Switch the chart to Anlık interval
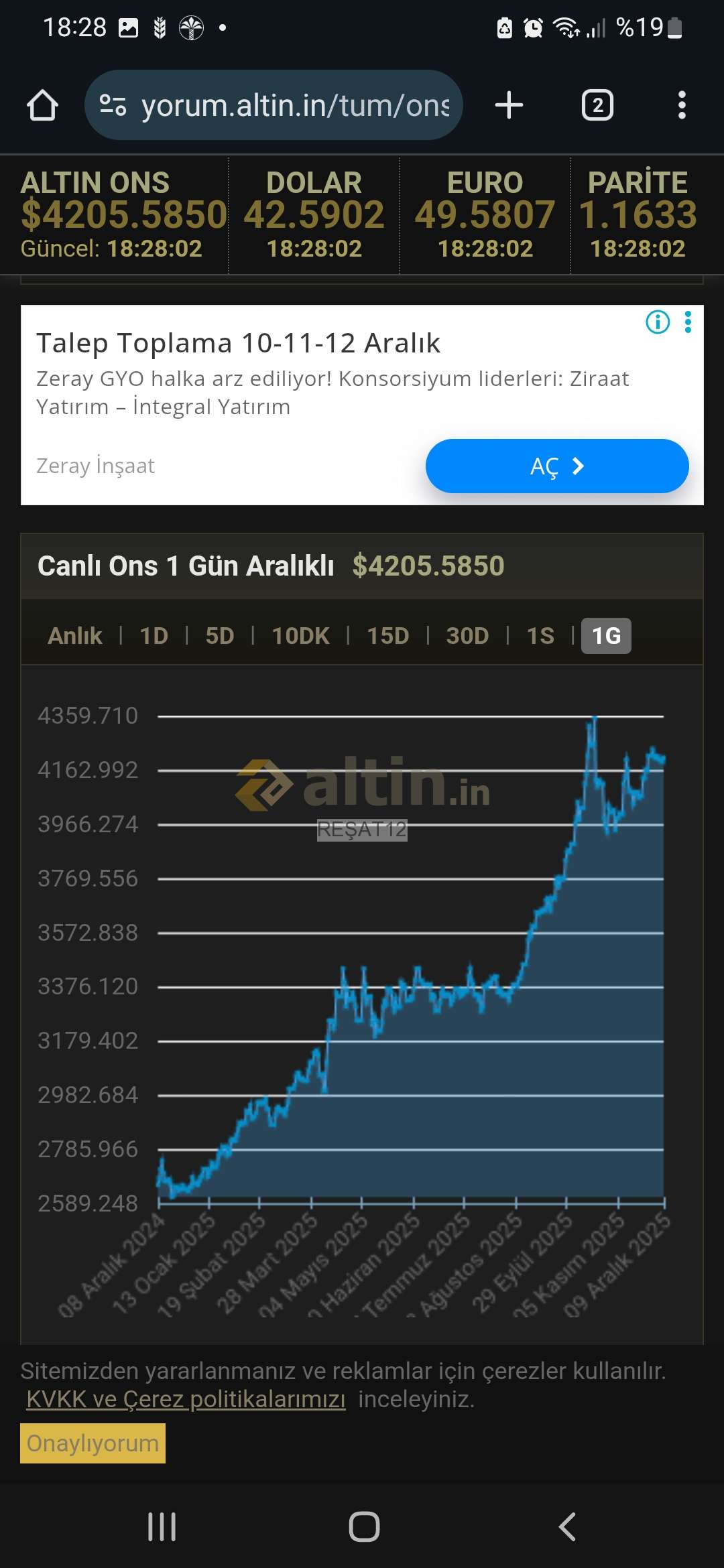724x1568 pixels. click(74, 635)
